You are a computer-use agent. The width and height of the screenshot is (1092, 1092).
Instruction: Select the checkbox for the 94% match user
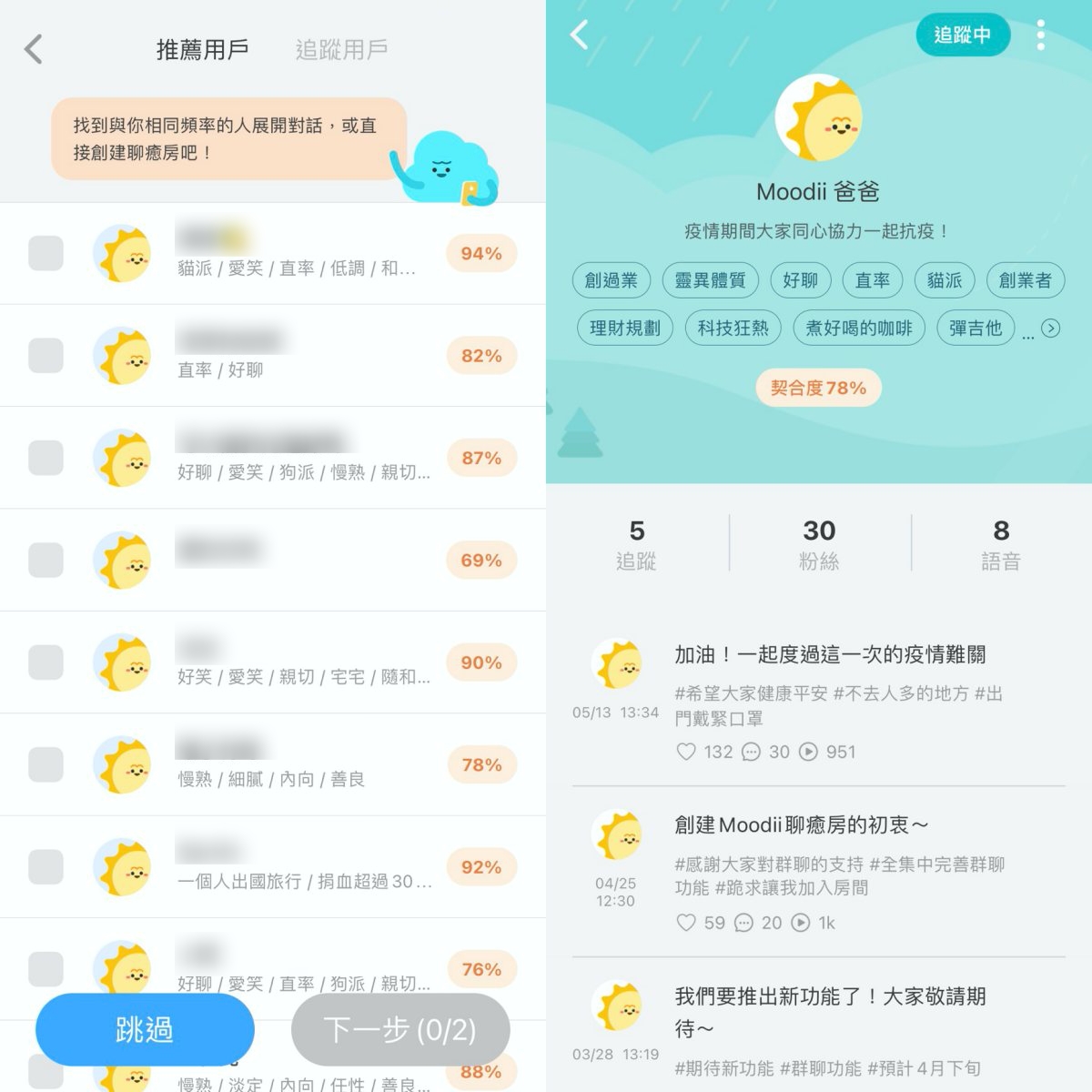[45, 253]
